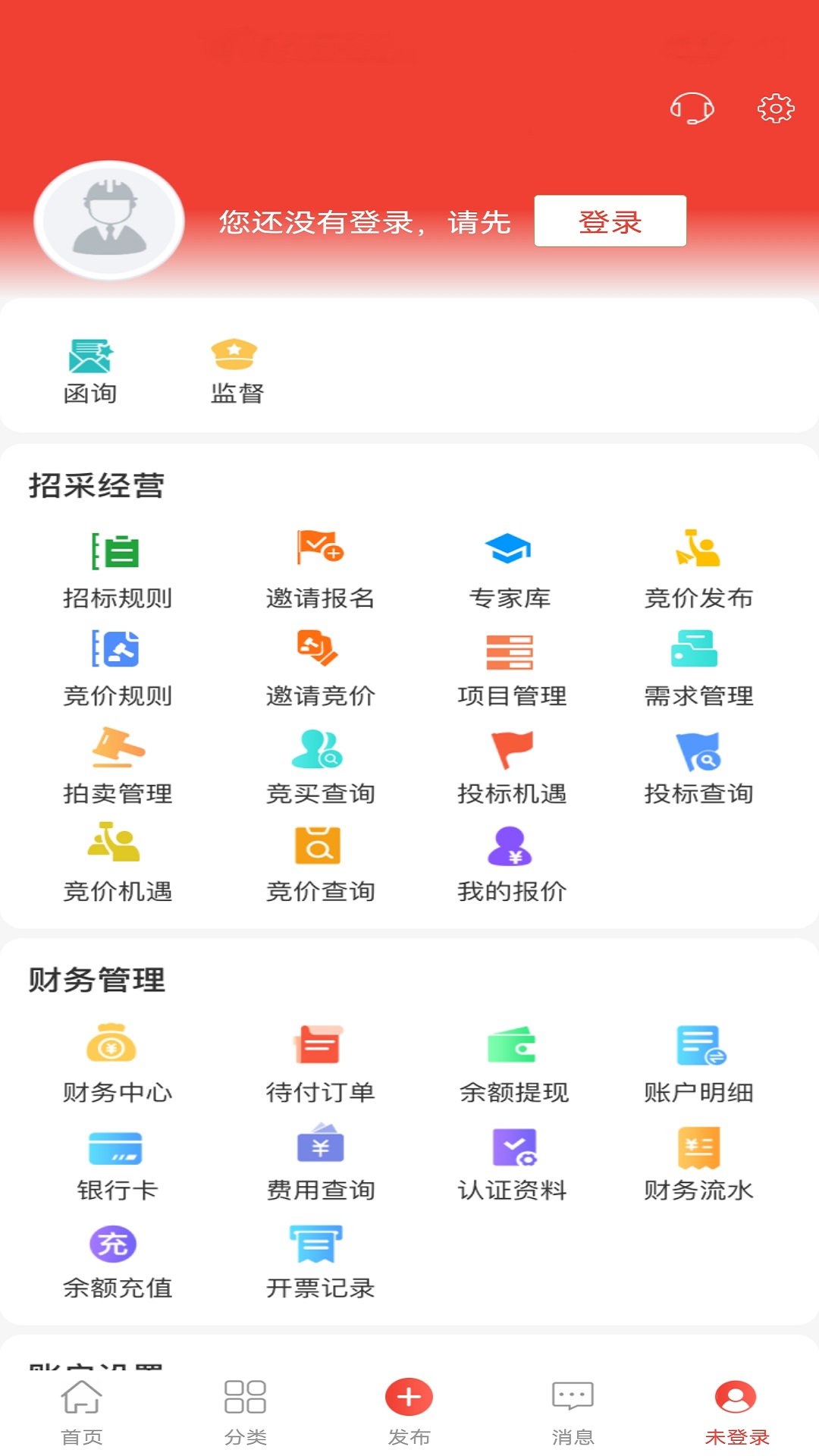Open 招标规则 bidding rules
The image size is (819, 1456).
pyautogui.click(x=117, y=570)
